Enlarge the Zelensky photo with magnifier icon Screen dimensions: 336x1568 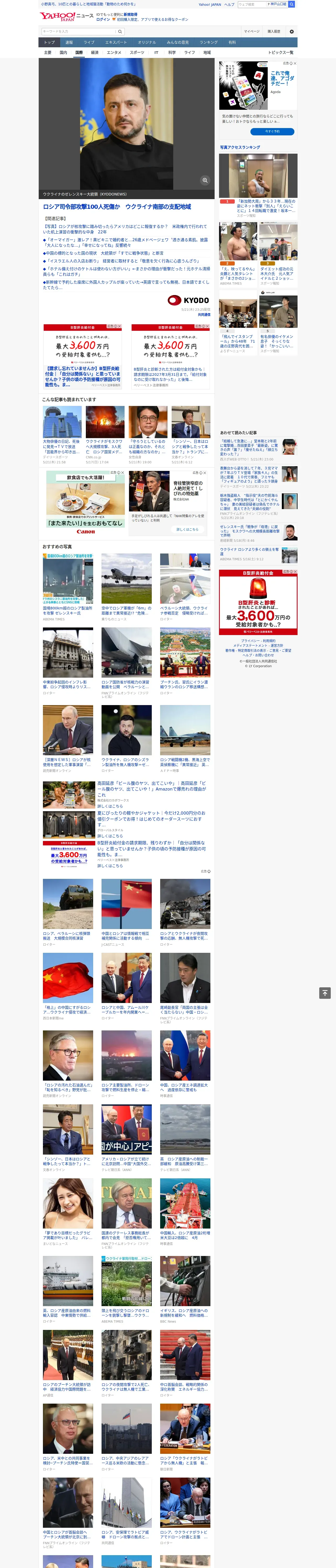[205, 180]
